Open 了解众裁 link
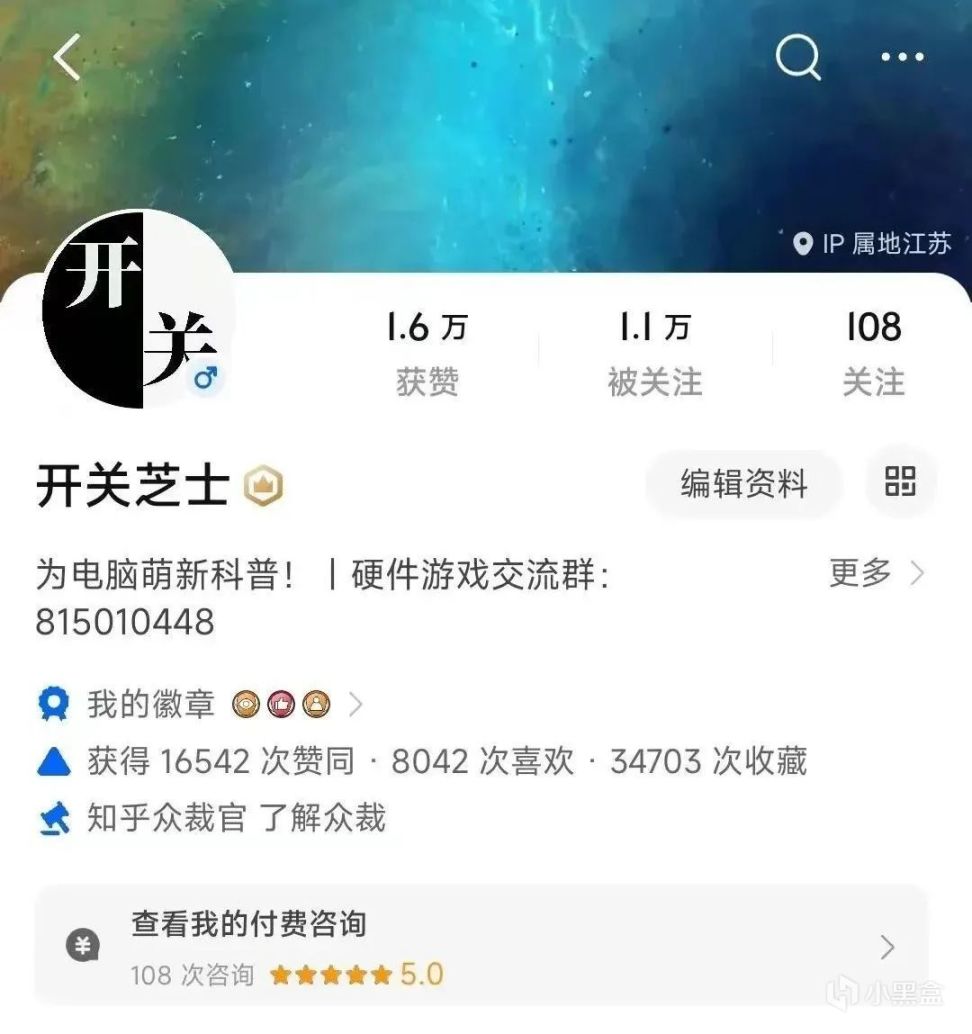Screen dimensions: 972x1034 (x=323, y=818)
